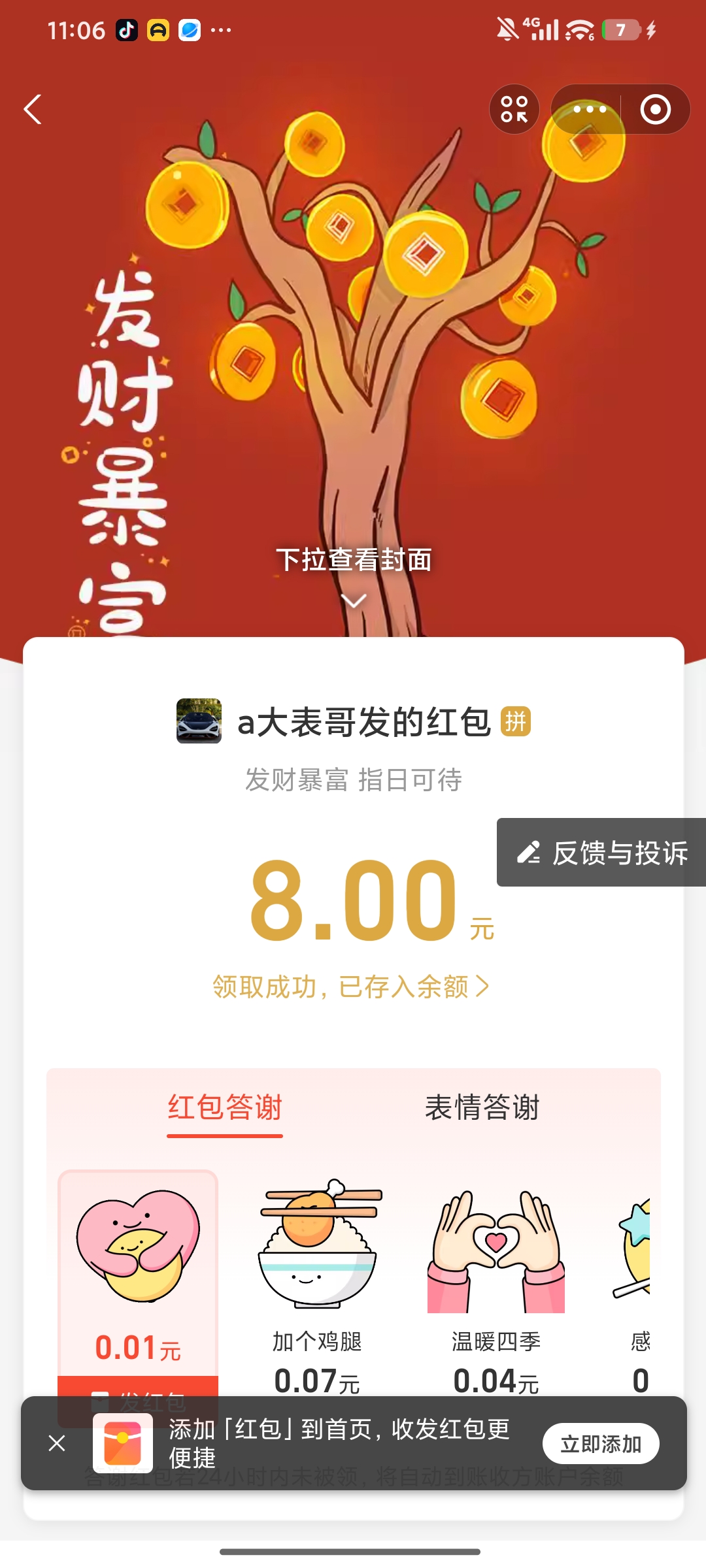Tap the circle close icon in the capsule
Screen dimensions: 706x1568
[x=656, y=109]
